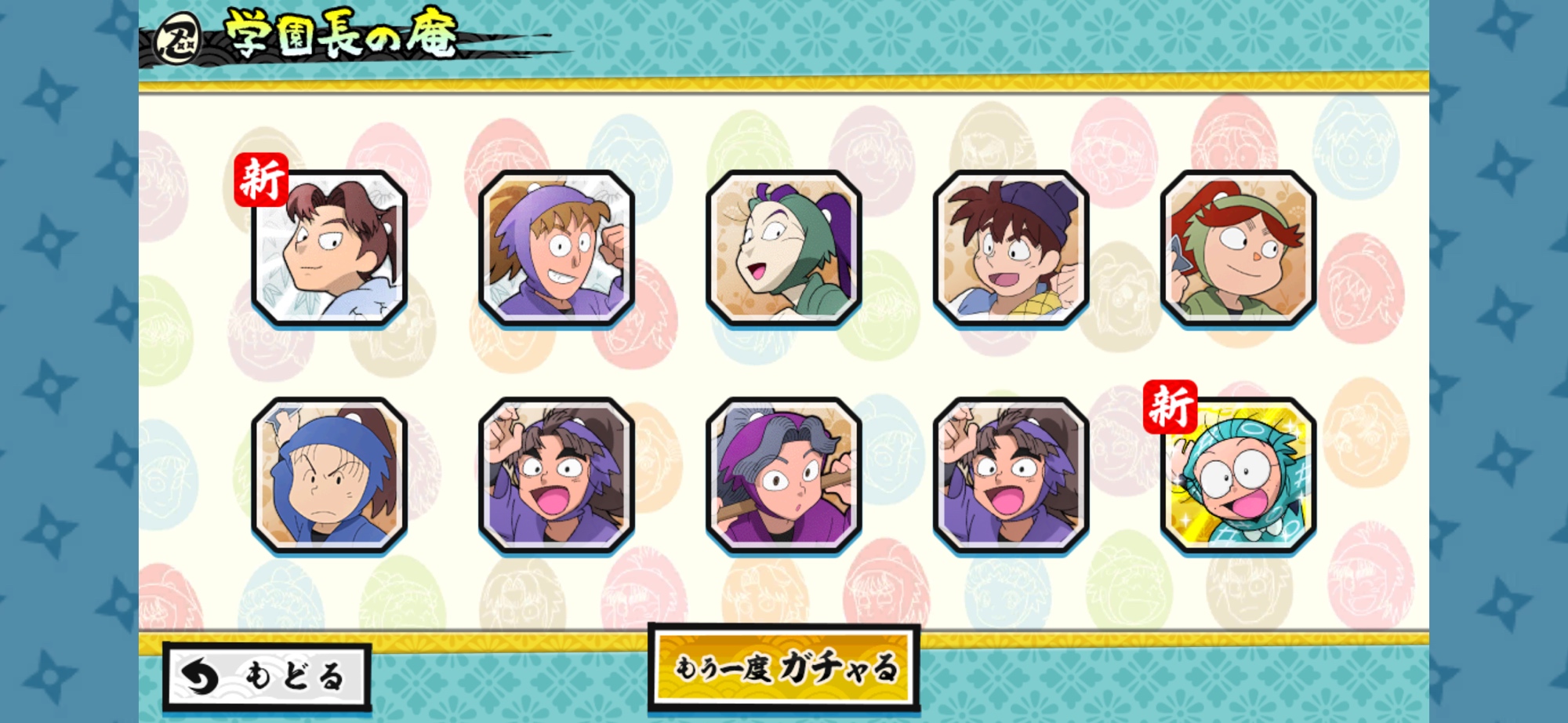
Task: Select the frowning blue-hooded ninja card
Action: (x=329, y=475)
